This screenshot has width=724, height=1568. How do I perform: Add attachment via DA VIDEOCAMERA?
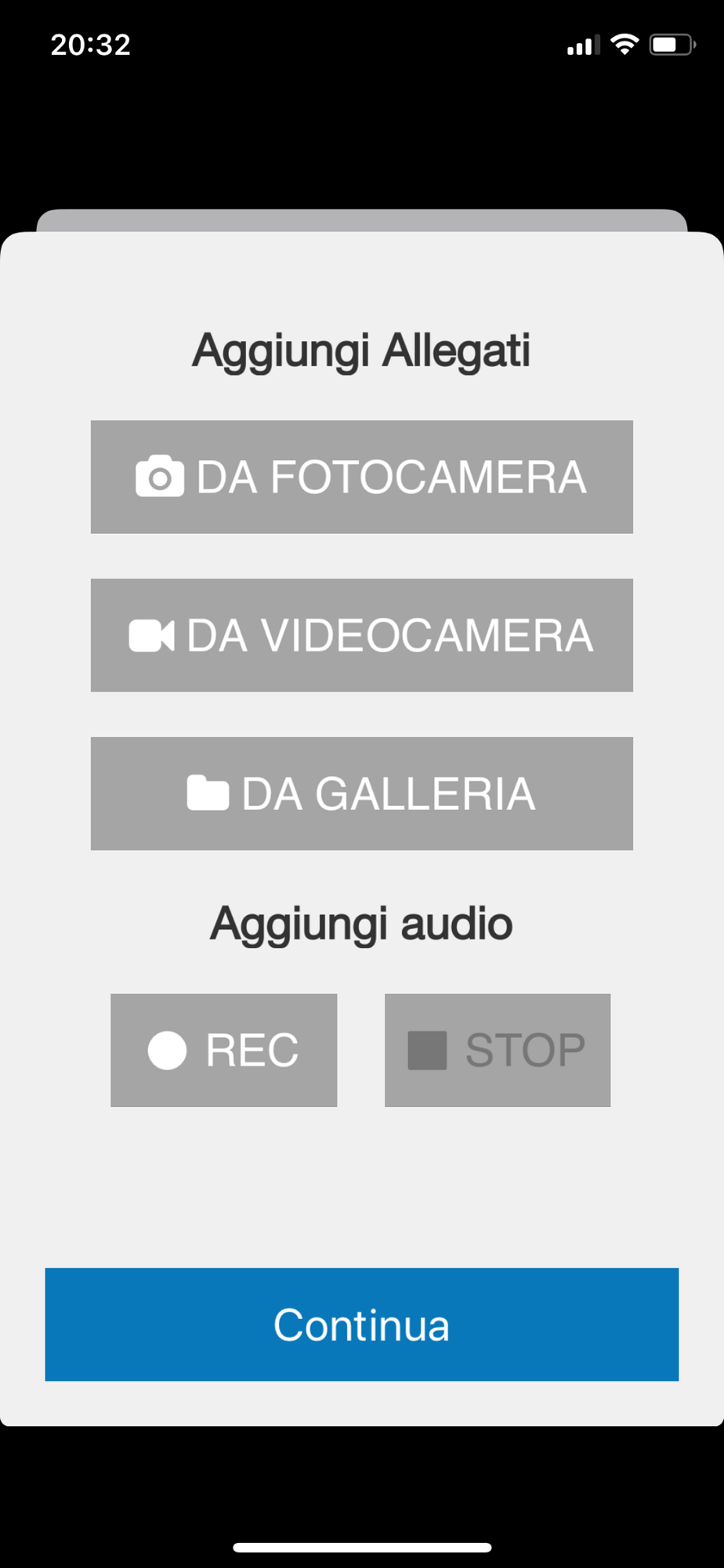click(x=362, y=635)
